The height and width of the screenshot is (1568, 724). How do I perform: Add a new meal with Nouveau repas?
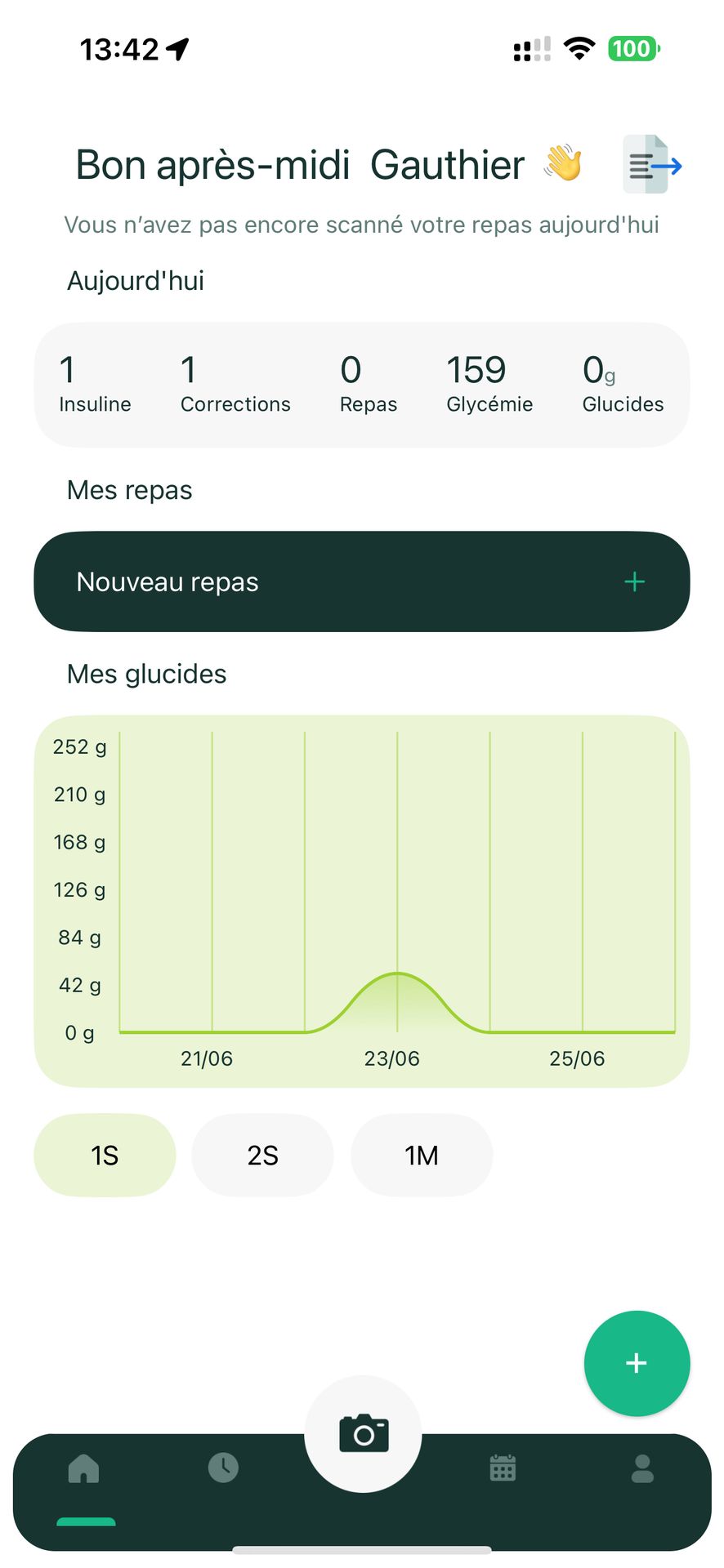point(362,581)
